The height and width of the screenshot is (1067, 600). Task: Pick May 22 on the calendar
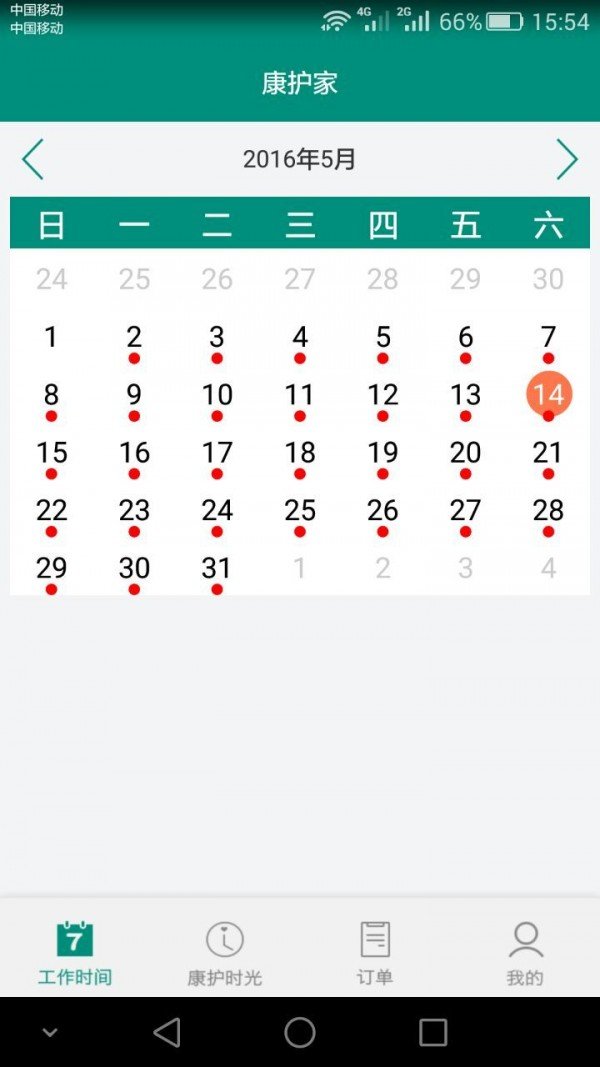click(52, 511)
